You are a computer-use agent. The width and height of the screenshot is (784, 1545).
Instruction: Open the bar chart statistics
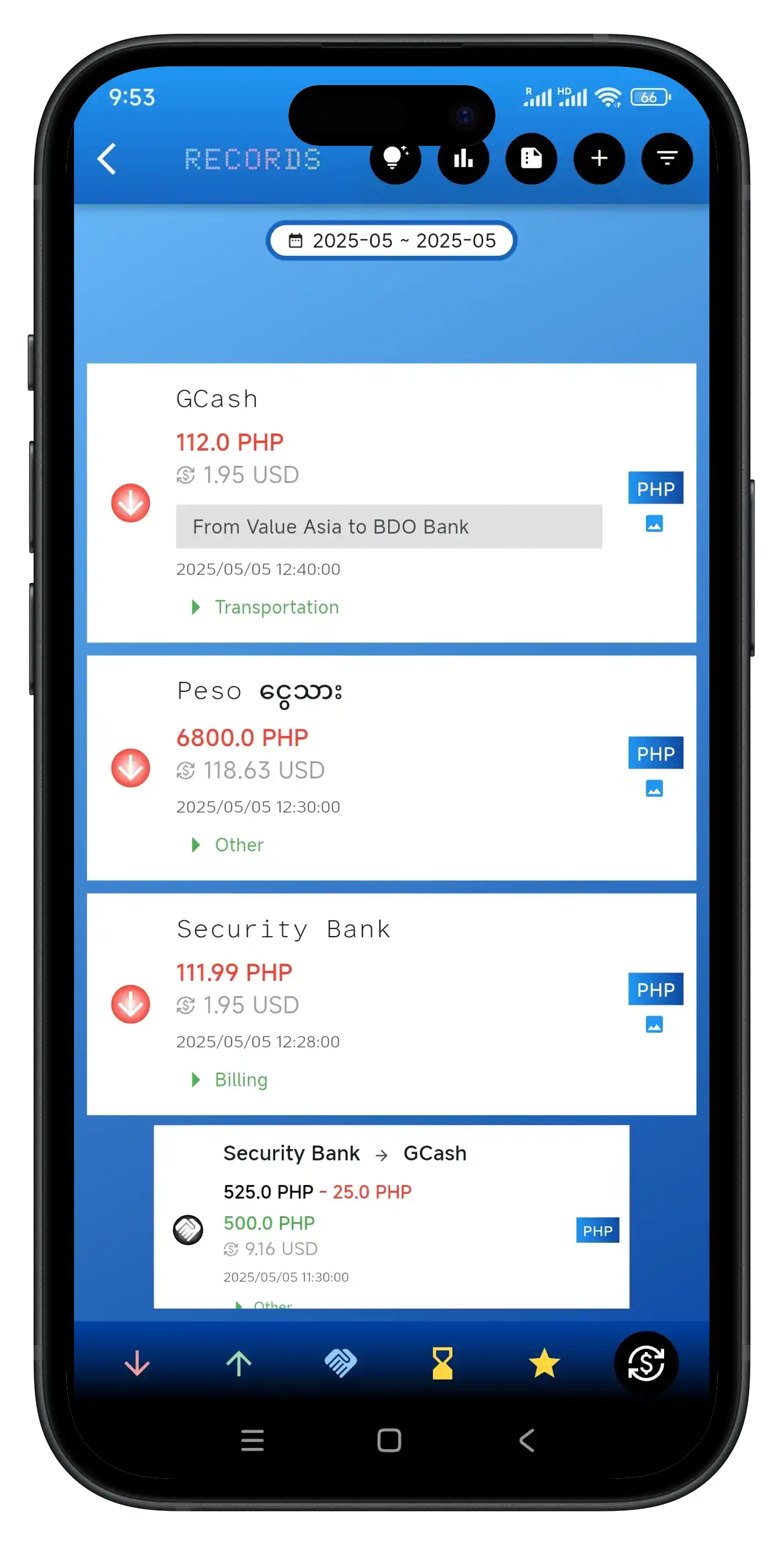pos(463,159)
